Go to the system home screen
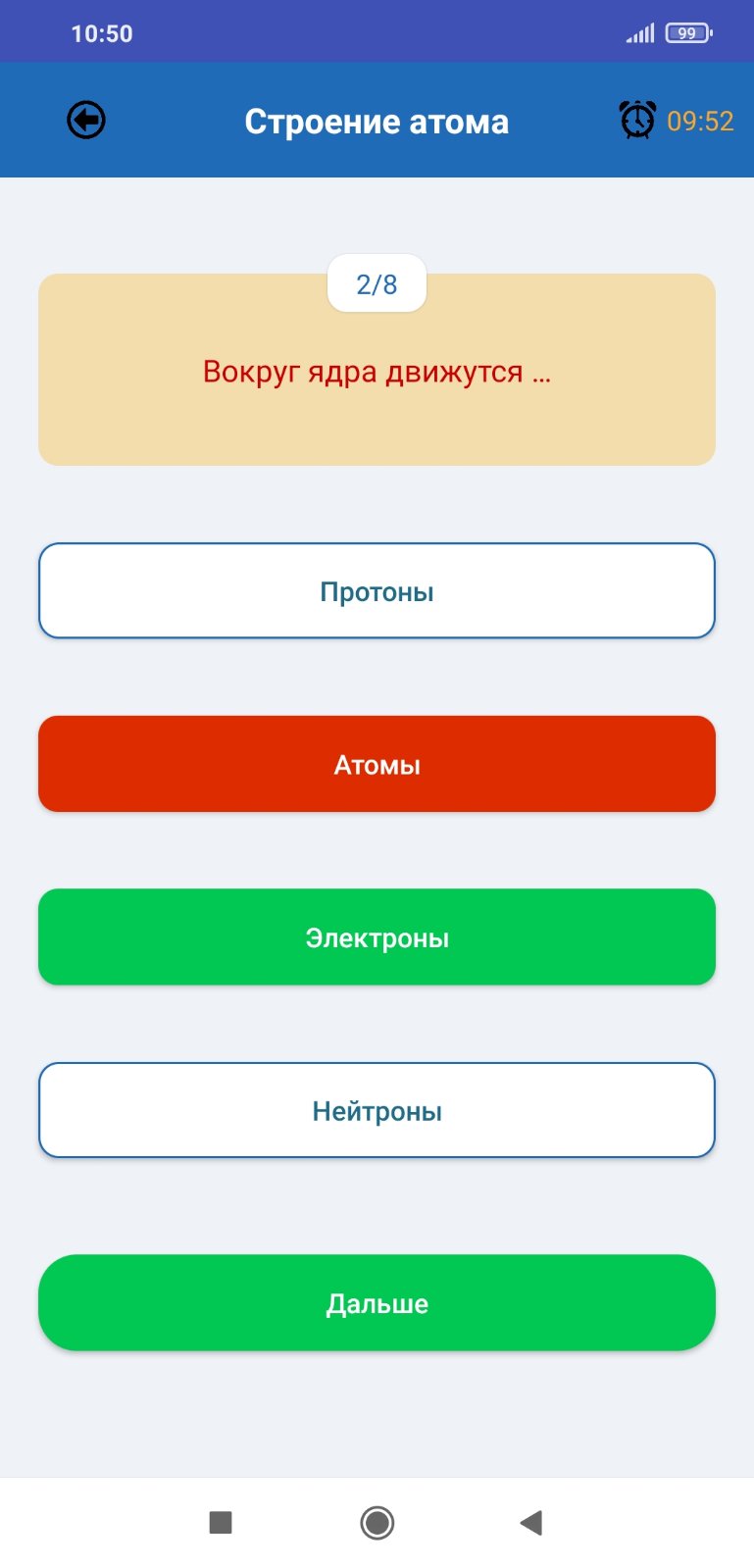The height and width of the screenshot is (1568, 754). point(377,1523)
